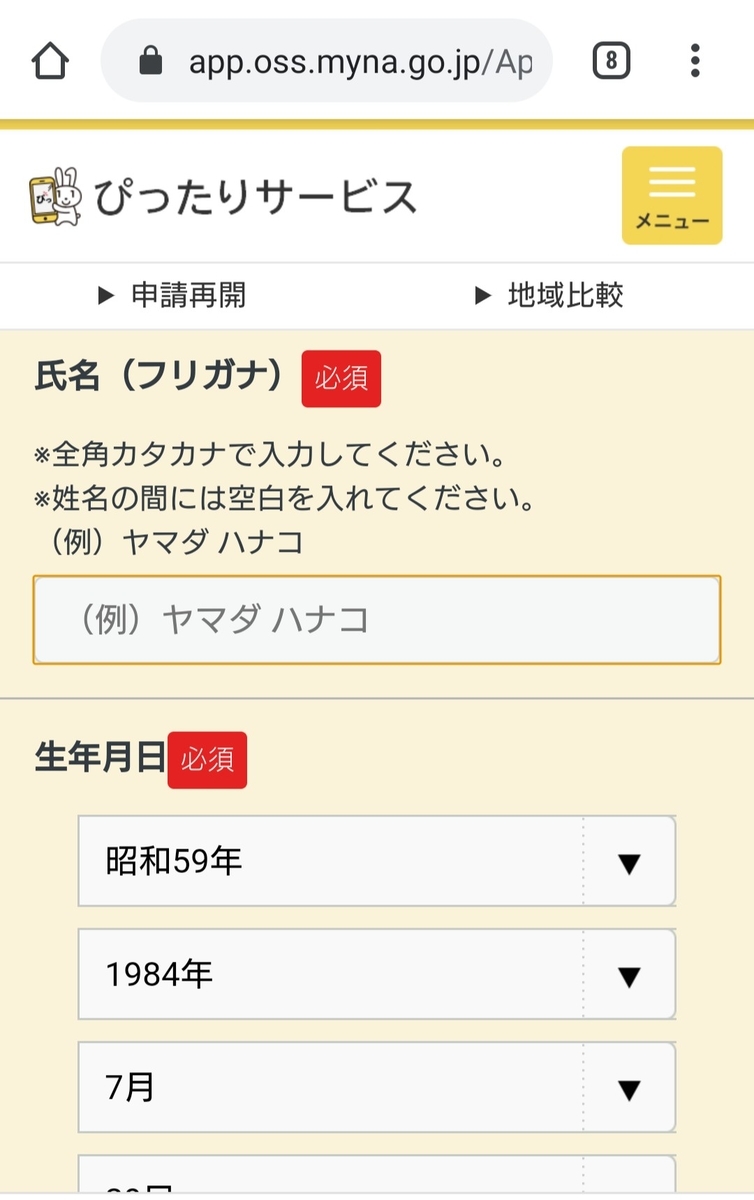Viewport: 754px width, 1200px height.
Task: Go to the browser home page
Action: [50, 62]
